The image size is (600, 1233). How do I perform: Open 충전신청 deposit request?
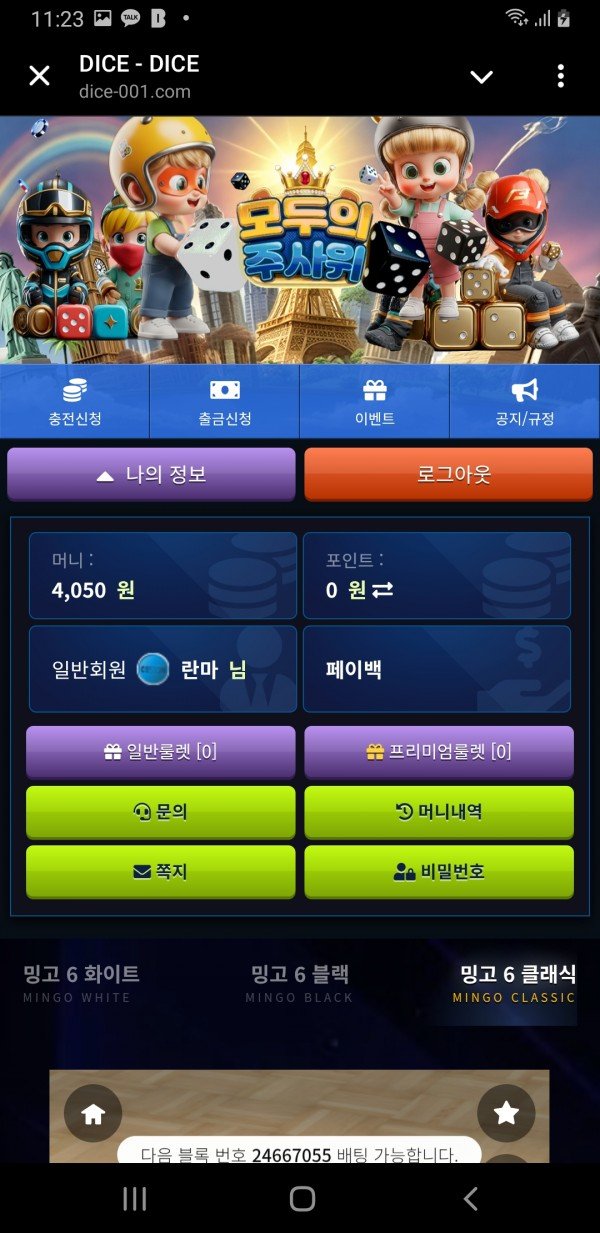[75, 402]
